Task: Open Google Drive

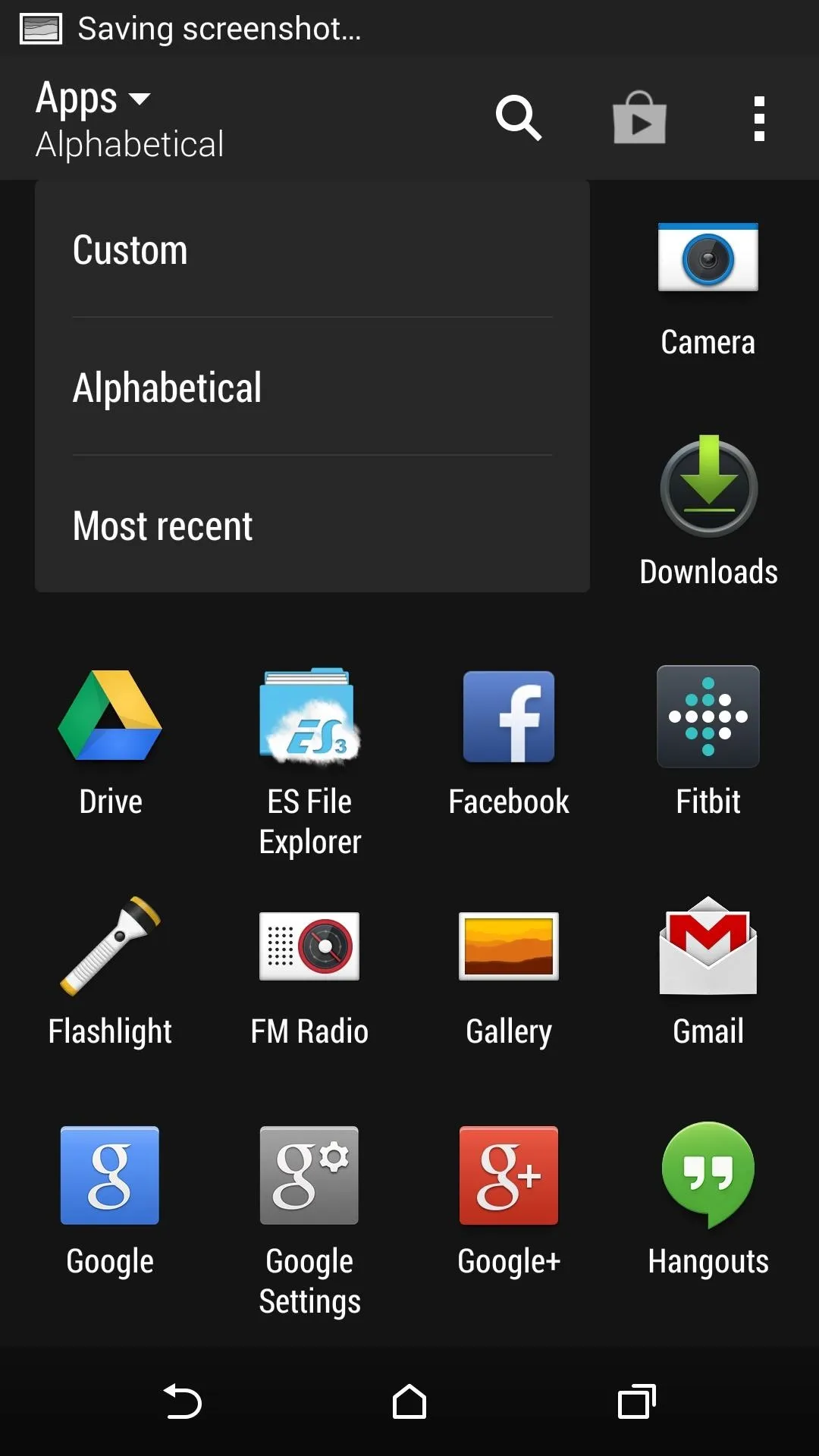Action: click(111, 743)
